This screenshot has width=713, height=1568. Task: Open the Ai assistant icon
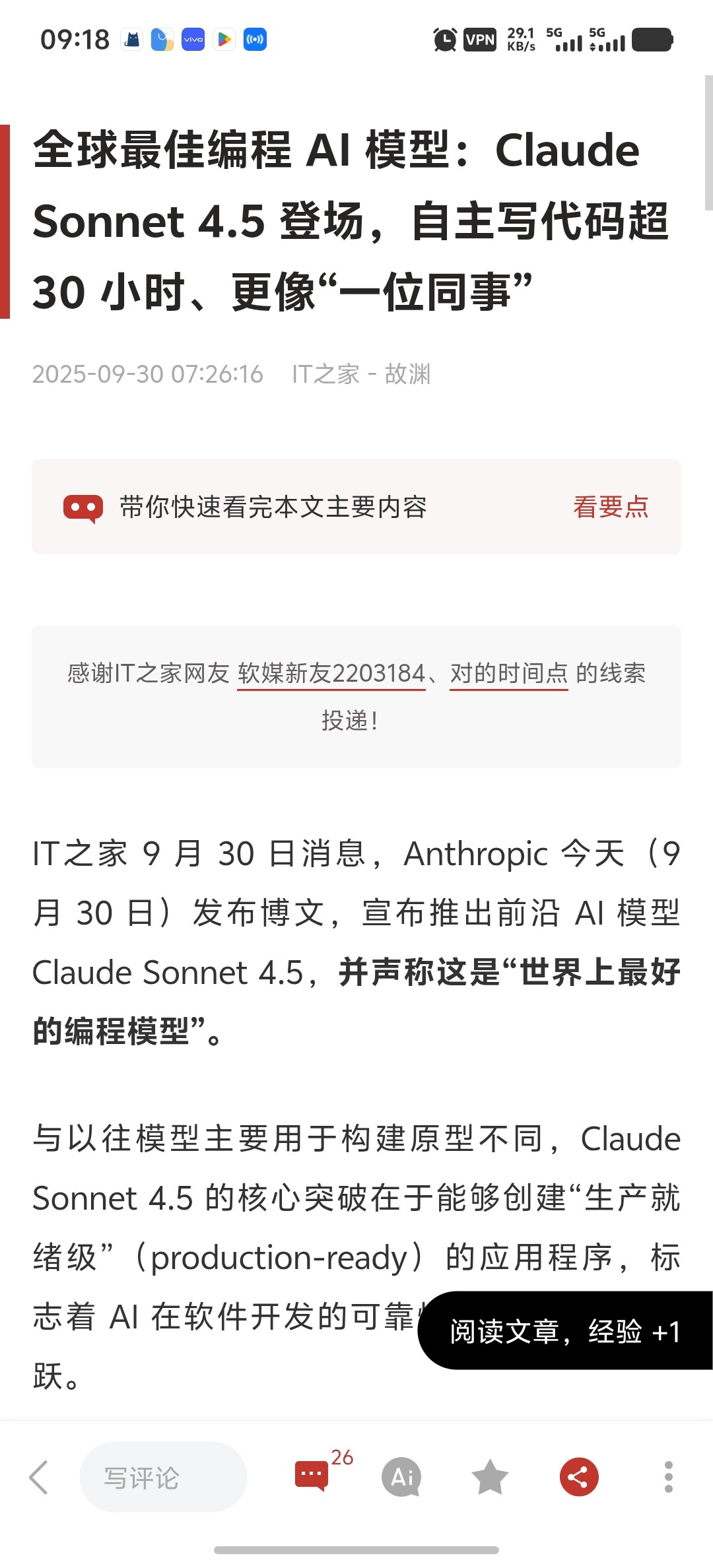[401, 1477]
